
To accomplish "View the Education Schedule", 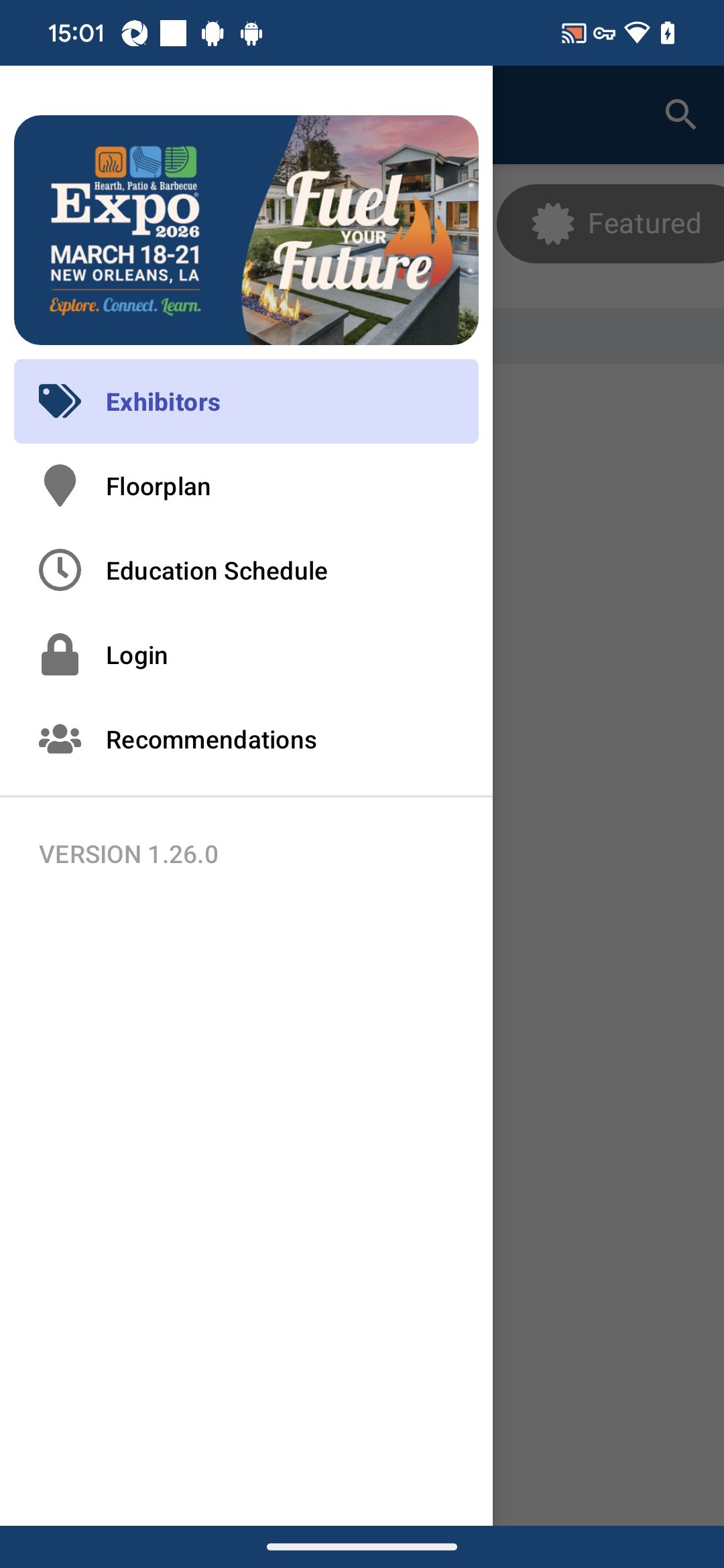I will 246,570.
